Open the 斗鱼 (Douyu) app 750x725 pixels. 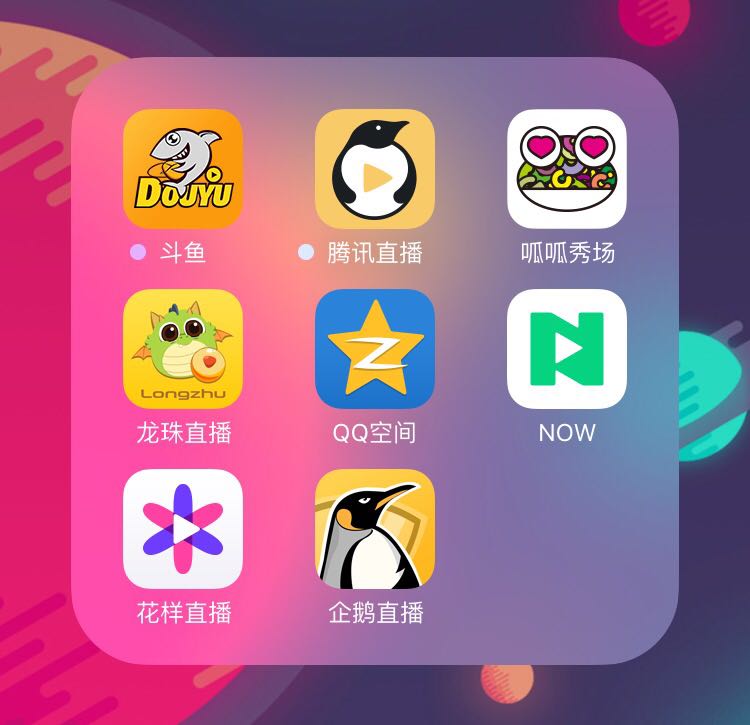tap(183, 169)
